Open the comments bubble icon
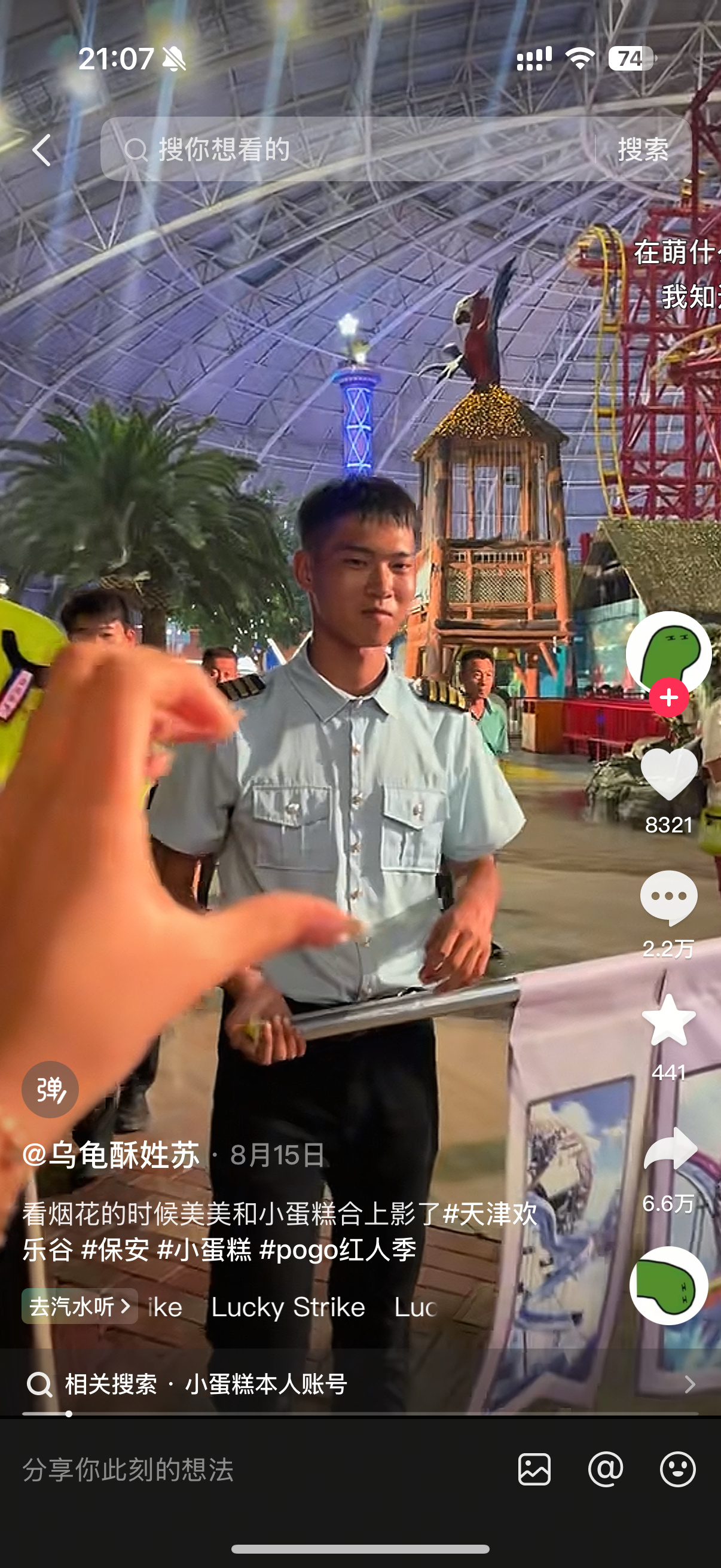The image size is (721, 1568). coord(668,897)
